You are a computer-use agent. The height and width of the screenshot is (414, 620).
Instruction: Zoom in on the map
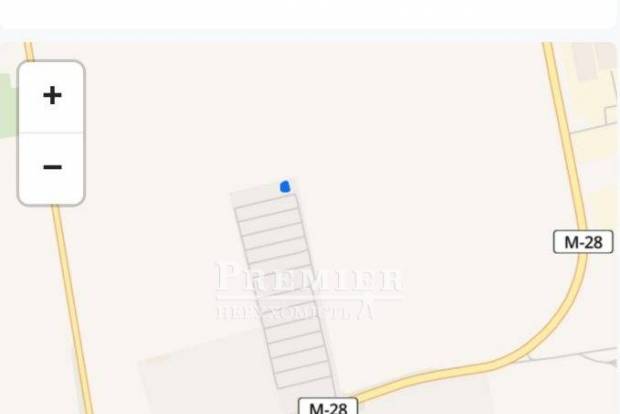pos(51,96)
